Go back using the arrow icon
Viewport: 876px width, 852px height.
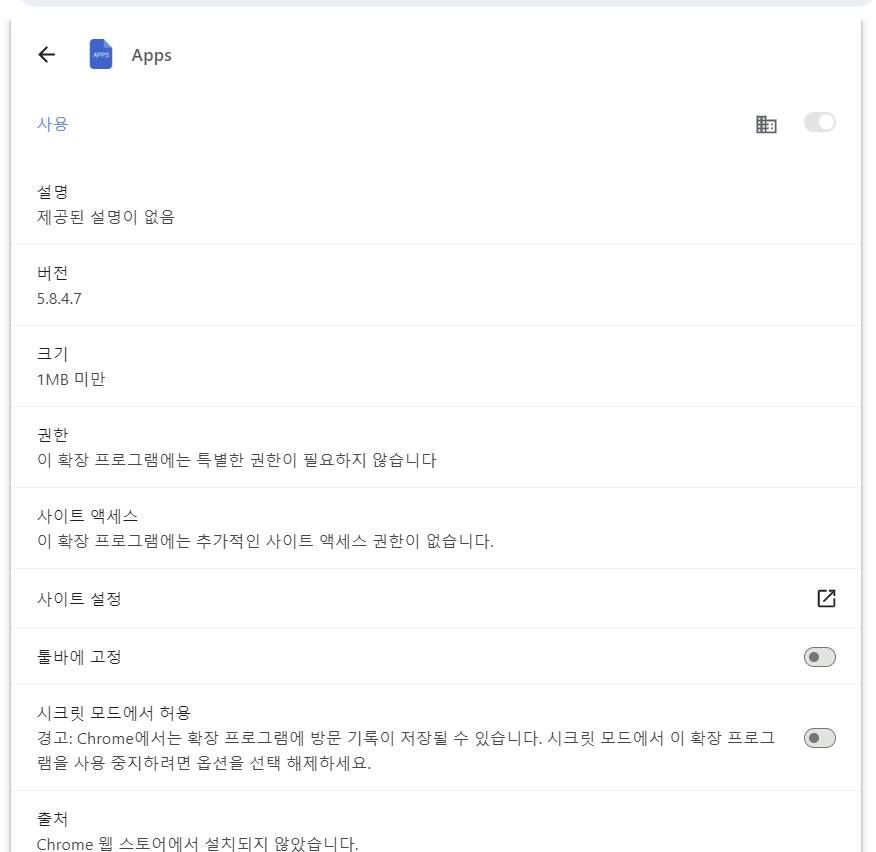(46, 55)
